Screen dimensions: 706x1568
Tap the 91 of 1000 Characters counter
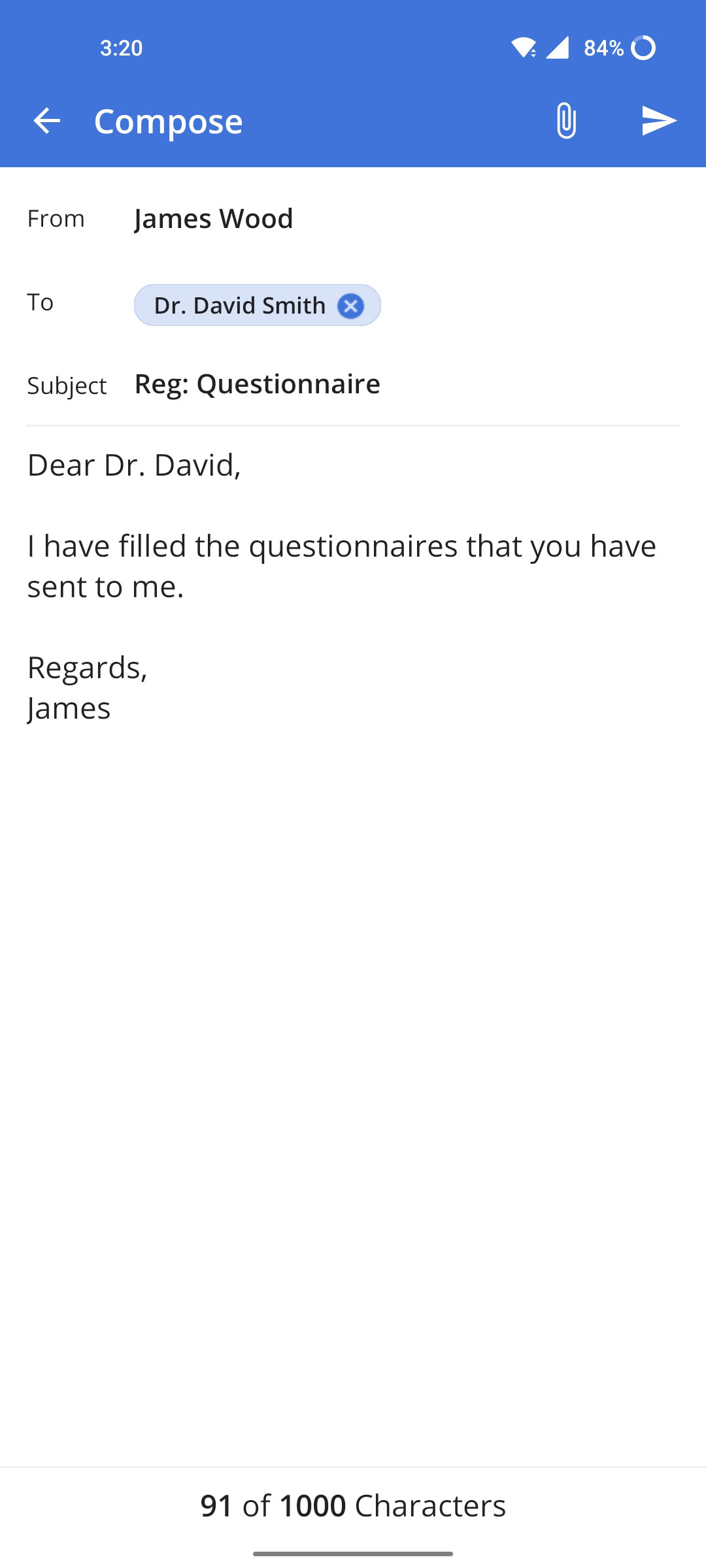(x=353, y=1504)
